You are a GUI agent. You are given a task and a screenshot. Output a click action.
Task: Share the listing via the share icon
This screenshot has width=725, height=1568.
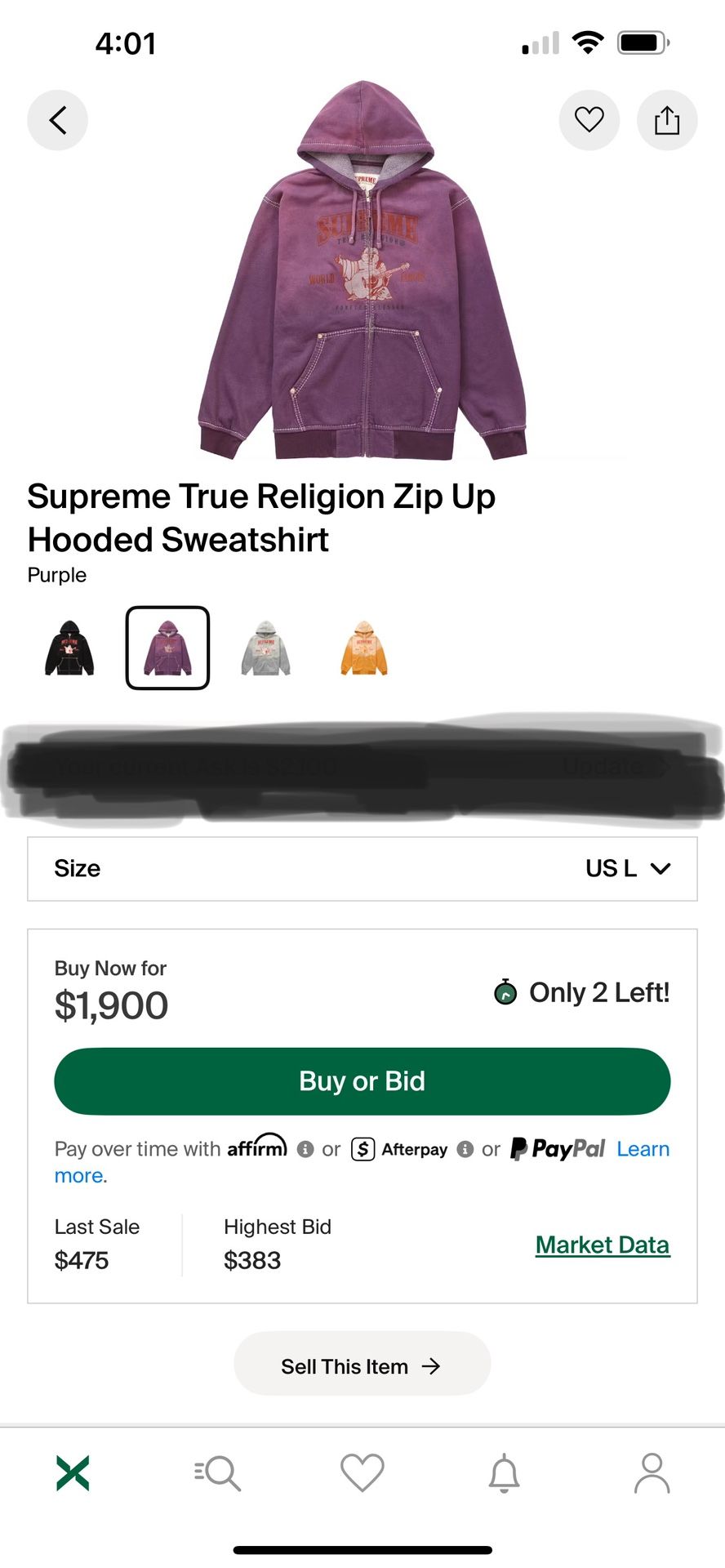coord(666,119)
